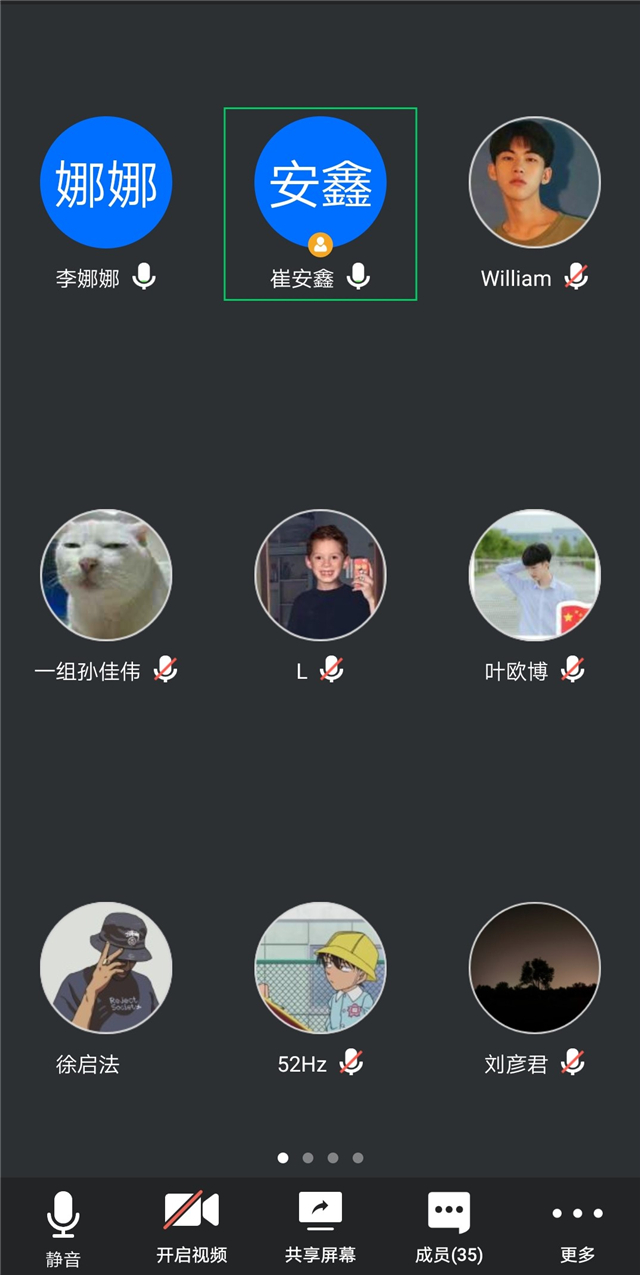Open the 更多 options menu
Image resolution: width=640 pixels, height=1275 pixels.
pos(577,1226)
